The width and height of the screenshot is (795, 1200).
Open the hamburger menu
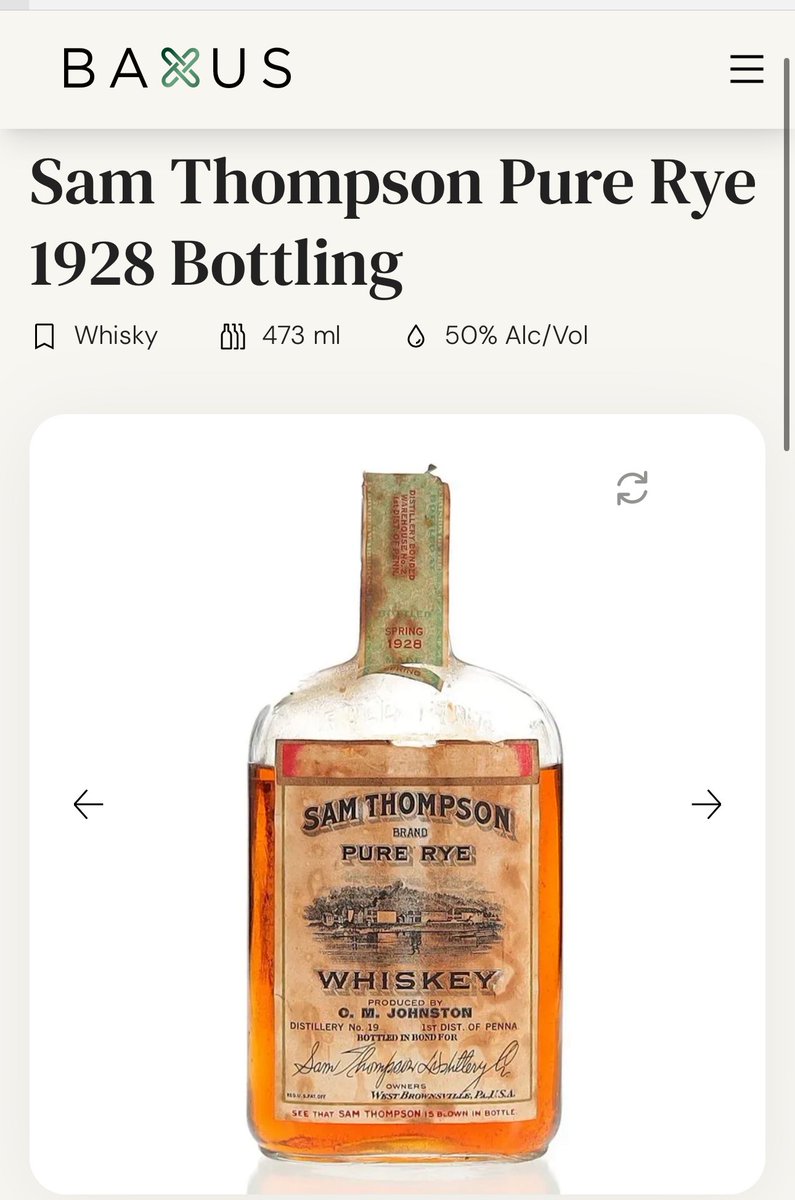click(x=746, y=69)
